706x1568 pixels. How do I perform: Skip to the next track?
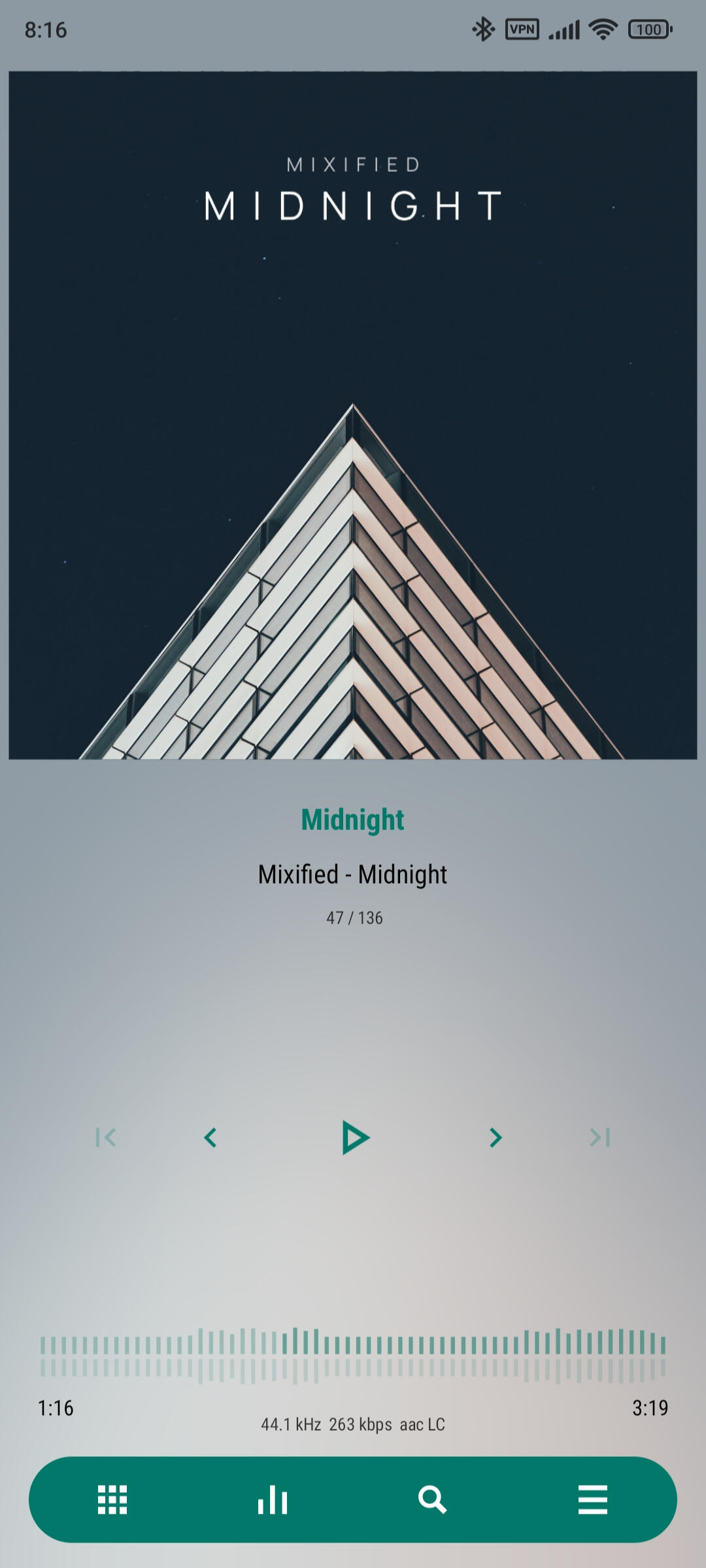pos(496,1138)
